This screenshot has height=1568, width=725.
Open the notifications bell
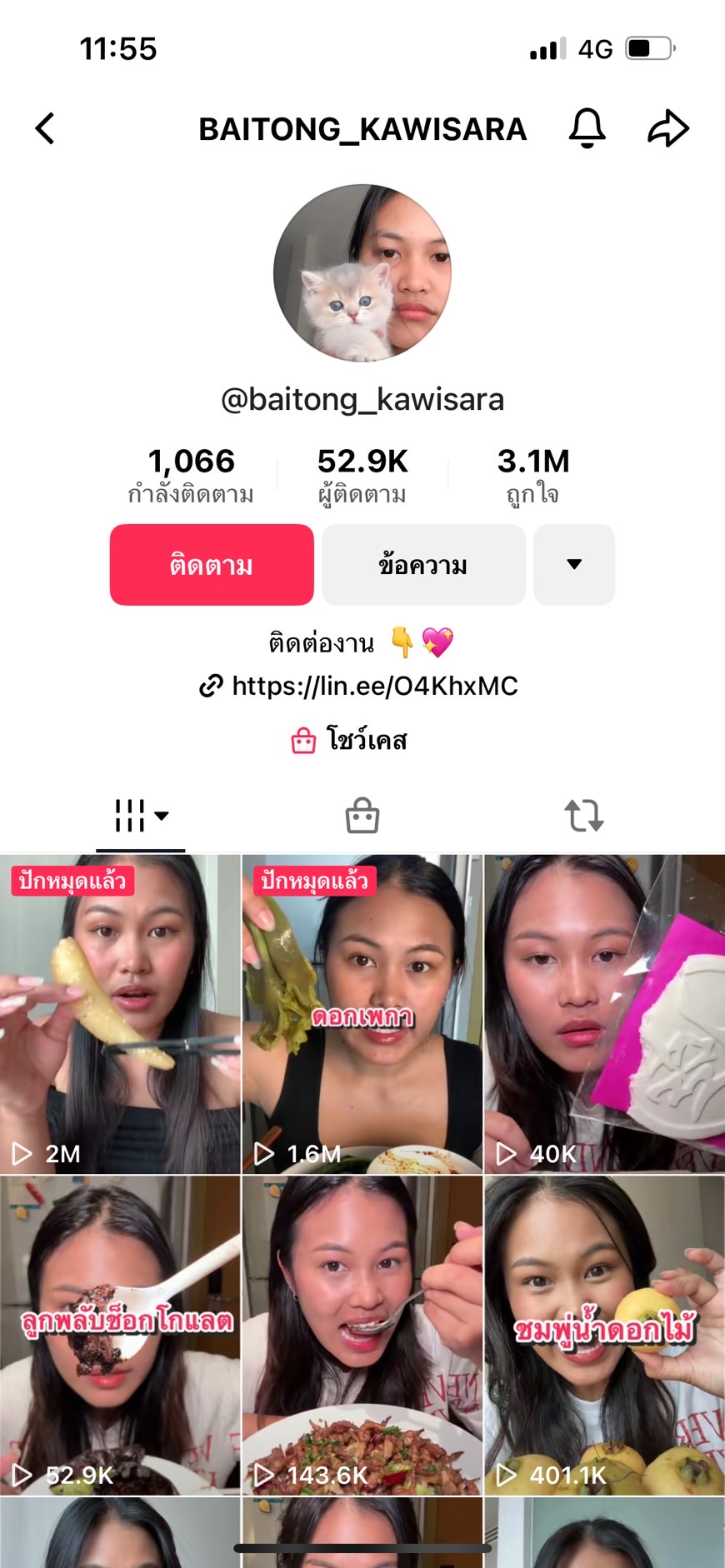click(x=587, y=128)
